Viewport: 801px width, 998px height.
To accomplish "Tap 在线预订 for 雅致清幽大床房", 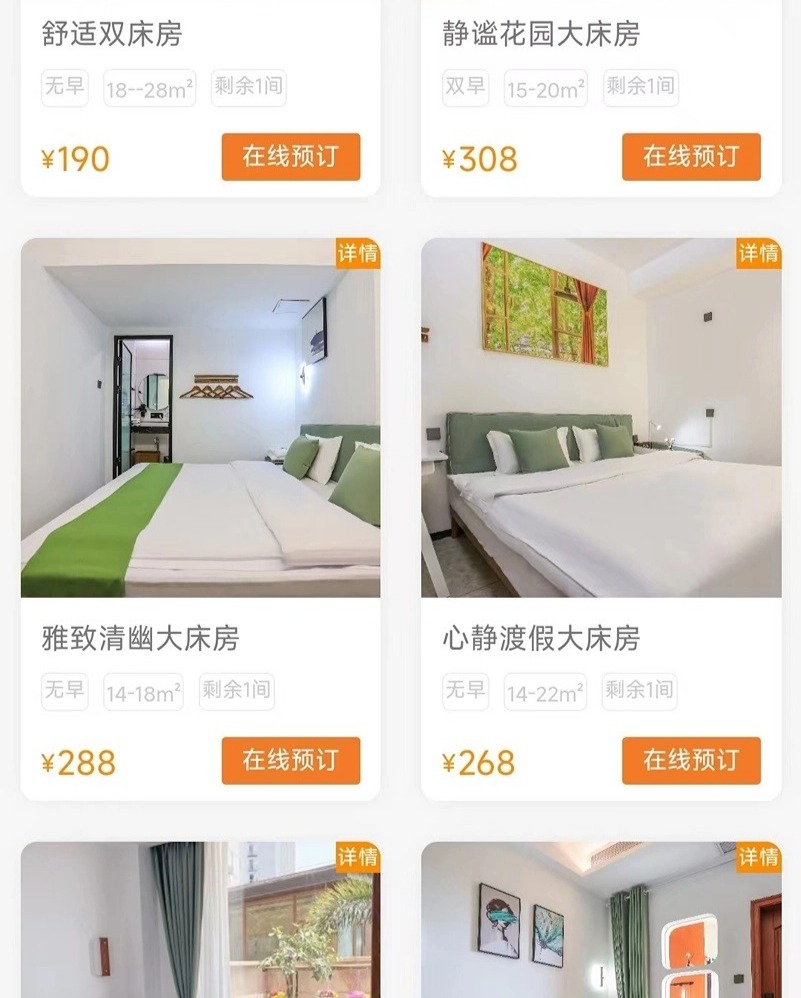I will [290, 761].
